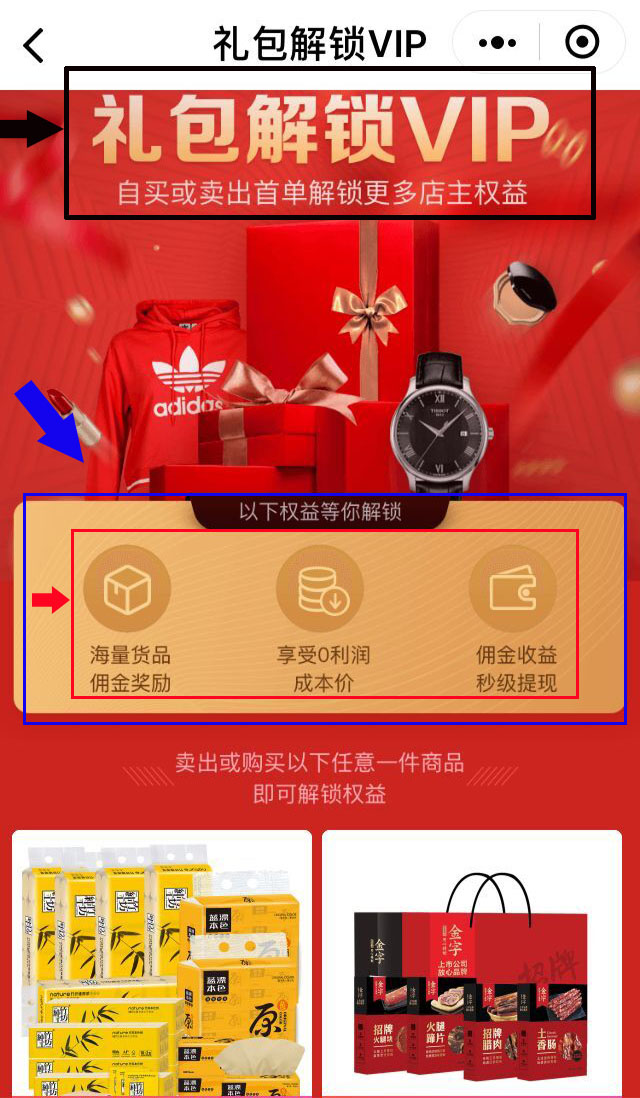Open the 金字 ham gift box product card

[472, 965]
